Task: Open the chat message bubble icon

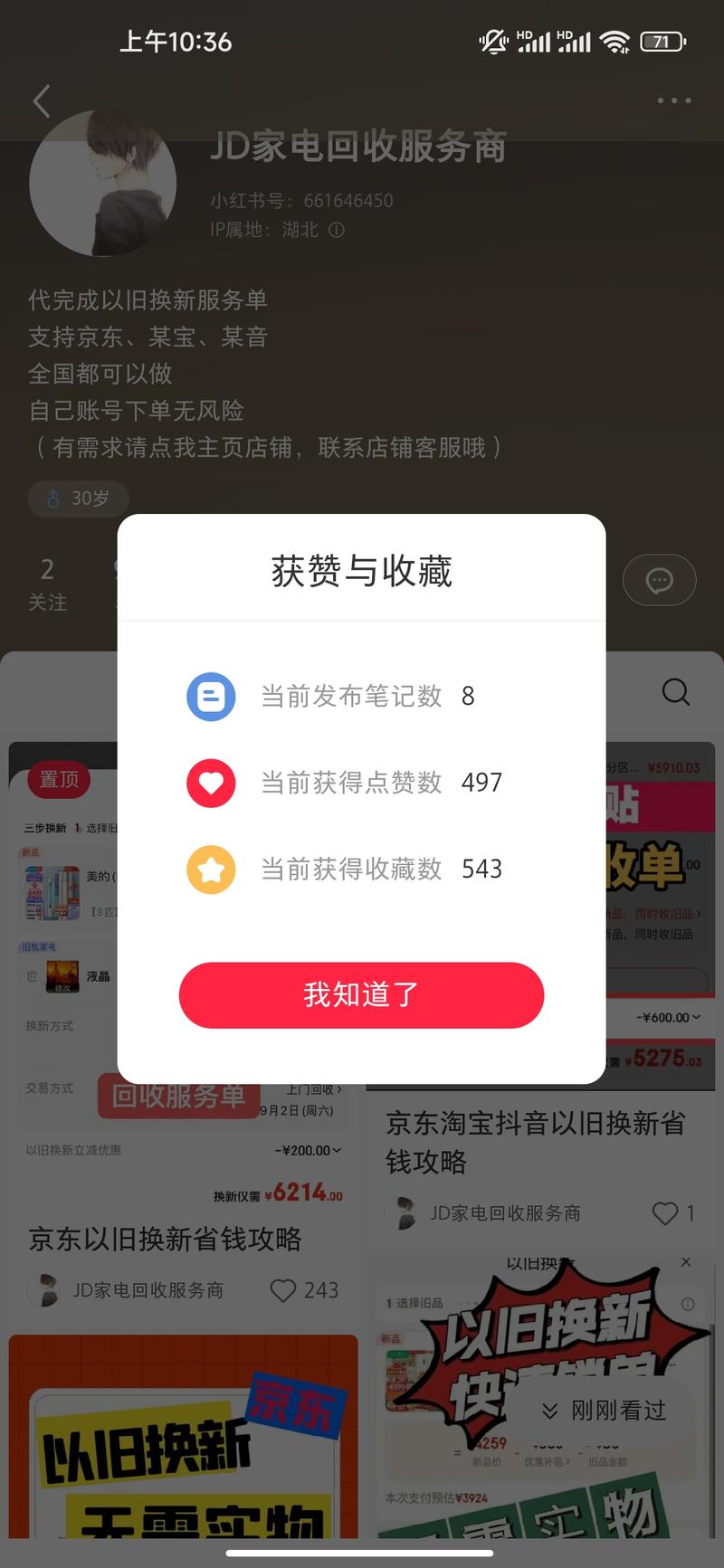Action: 659,580
